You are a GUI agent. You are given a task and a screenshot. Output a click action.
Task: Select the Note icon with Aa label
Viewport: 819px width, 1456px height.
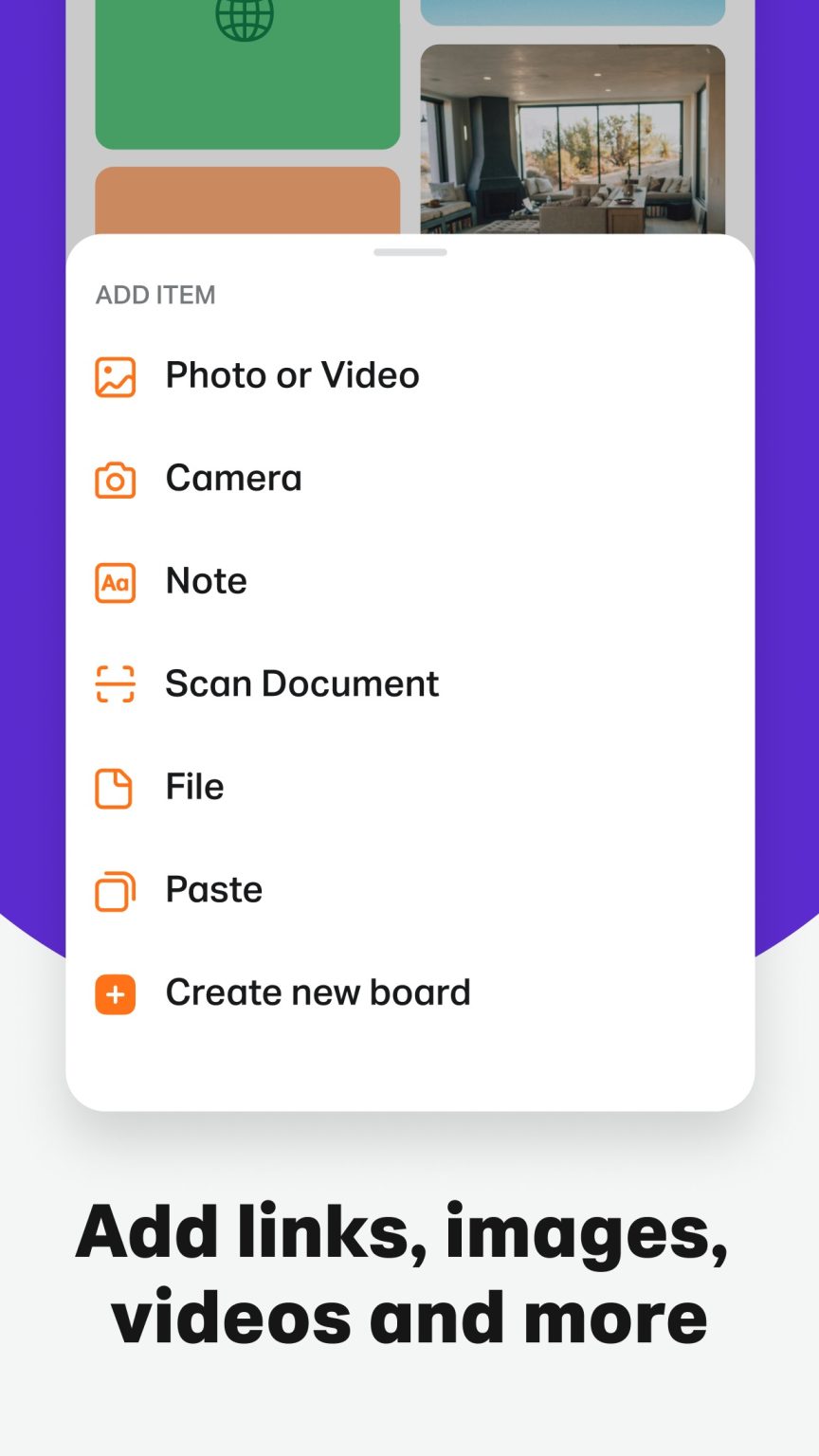[x=114, y=583]
